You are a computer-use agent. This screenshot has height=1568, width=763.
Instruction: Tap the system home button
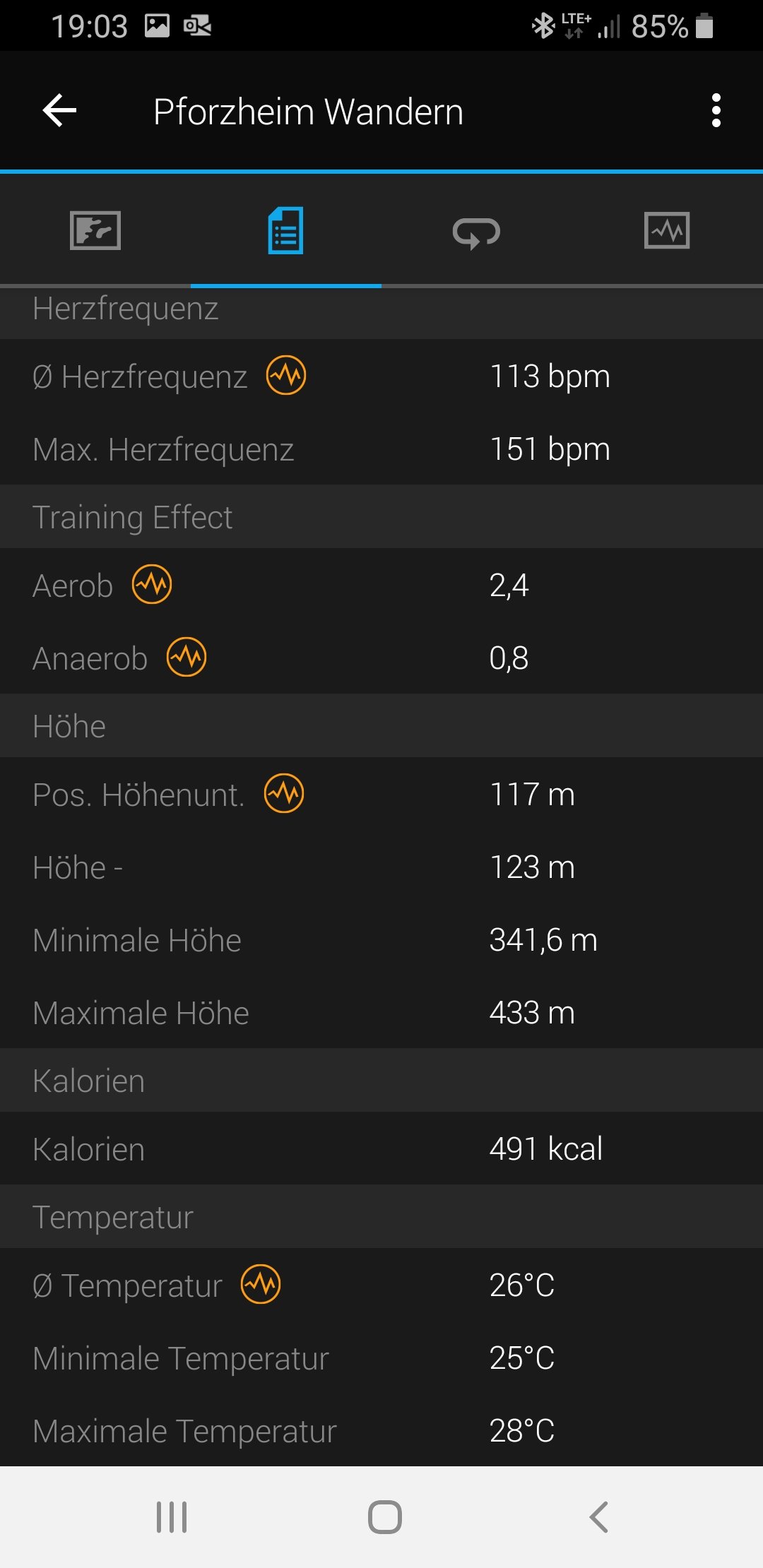(385, 1516)
